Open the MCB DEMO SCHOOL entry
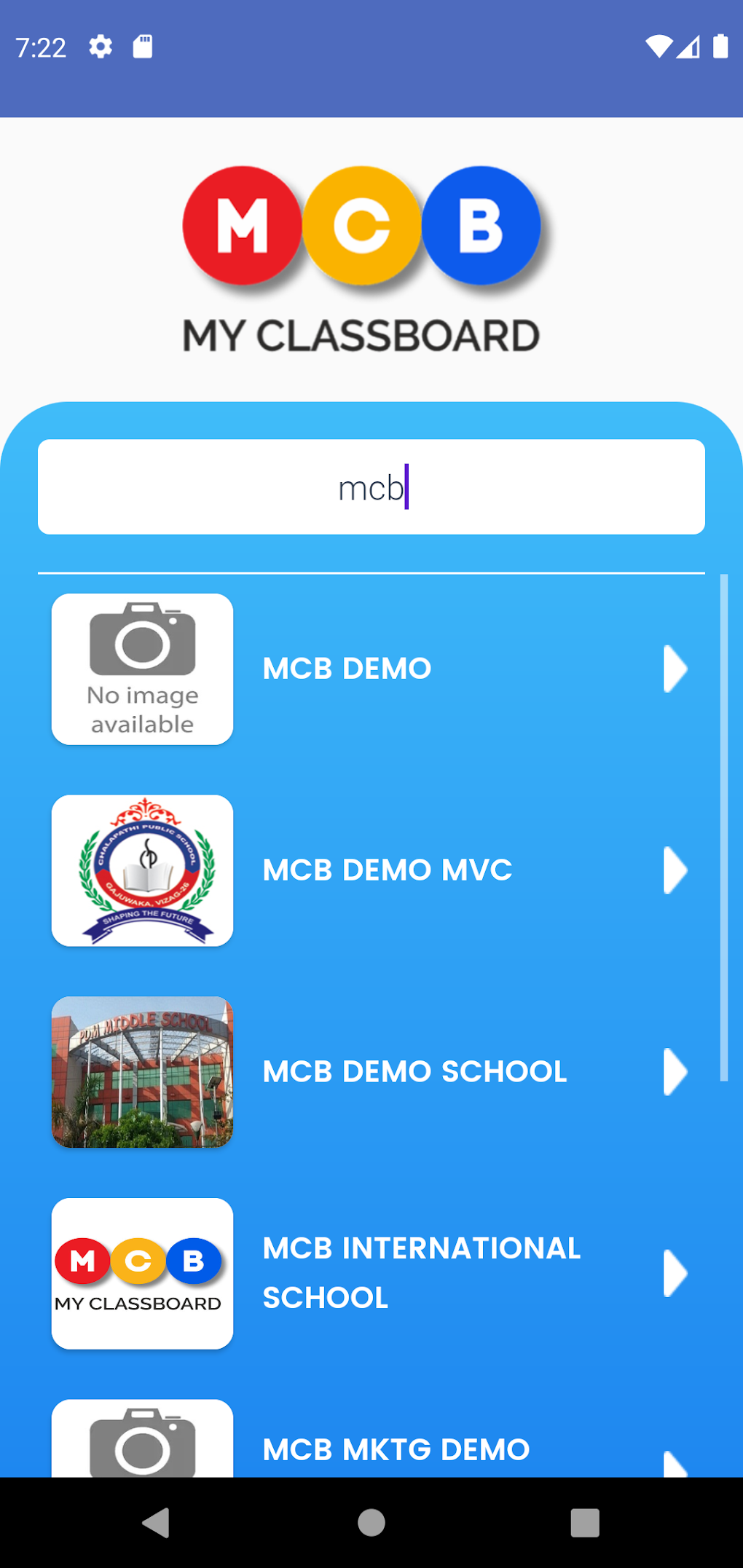Image resolution: width=743 pixels, height=1568 pixels. (414, 1071)
